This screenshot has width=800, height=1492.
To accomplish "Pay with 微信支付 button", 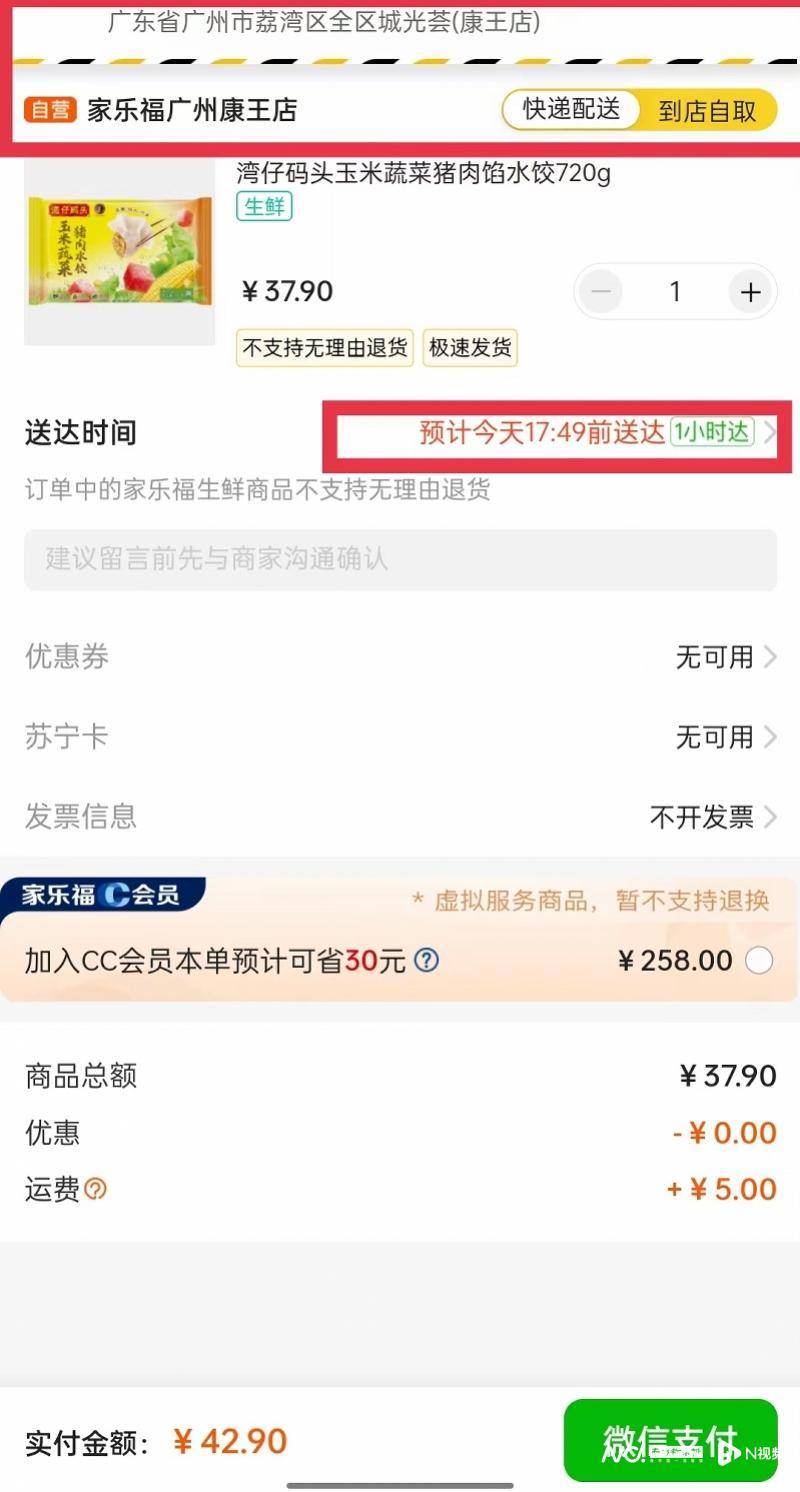I will (x=670, y=1440).
